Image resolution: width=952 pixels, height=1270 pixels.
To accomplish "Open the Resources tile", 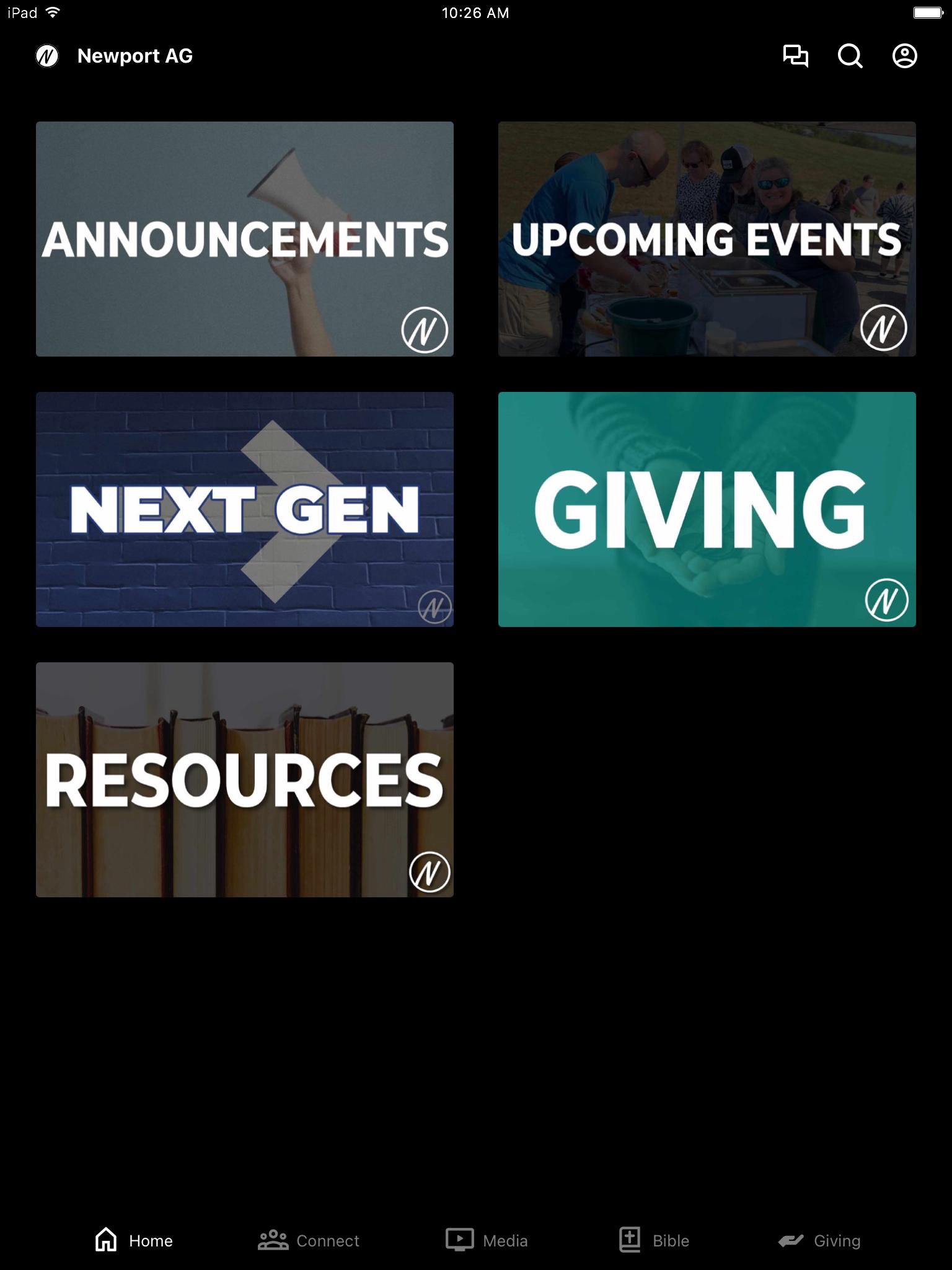I will [x=245, y=779].
